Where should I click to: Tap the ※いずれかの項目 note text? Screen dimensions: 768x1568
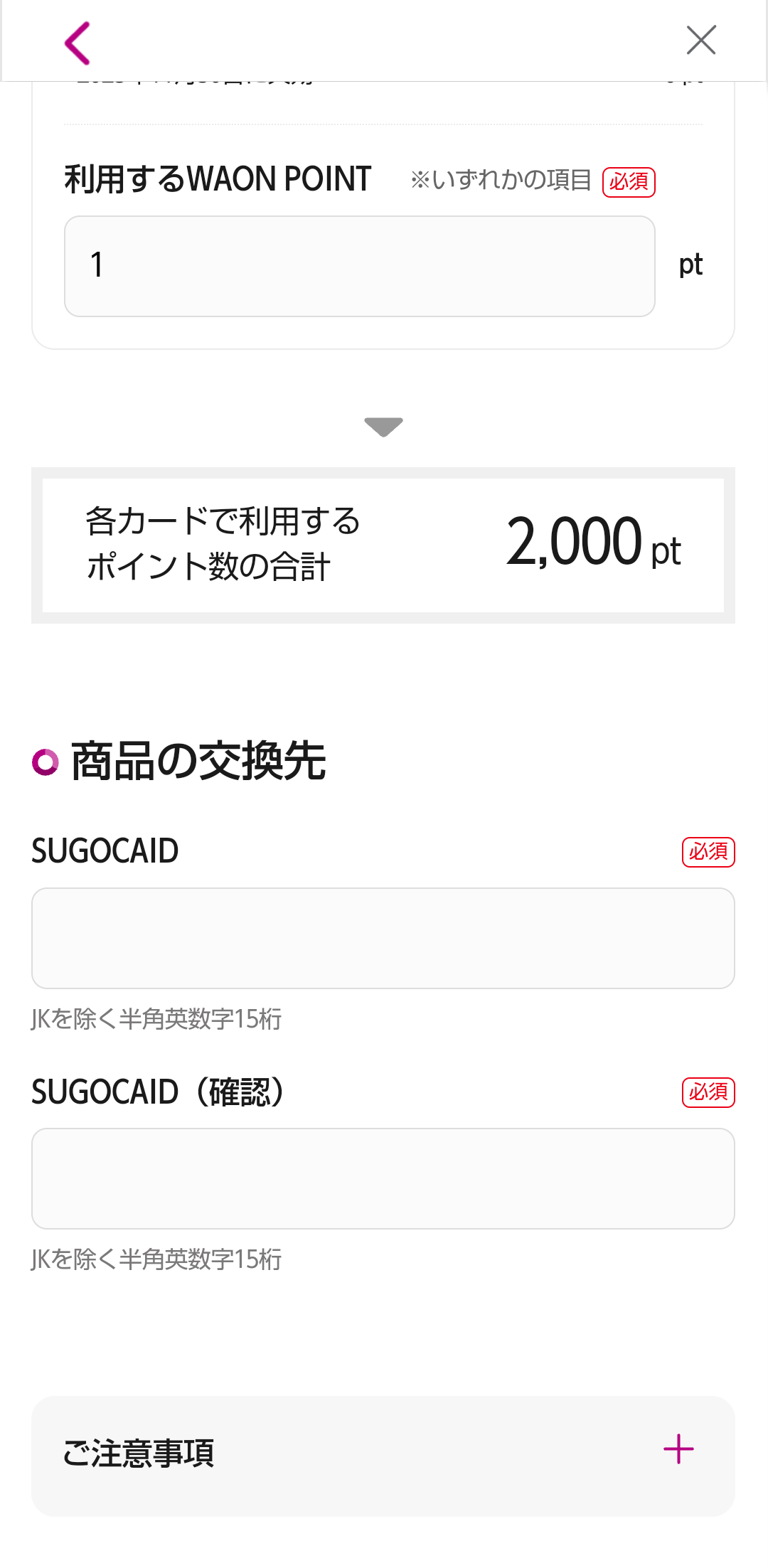pos(502,179)
